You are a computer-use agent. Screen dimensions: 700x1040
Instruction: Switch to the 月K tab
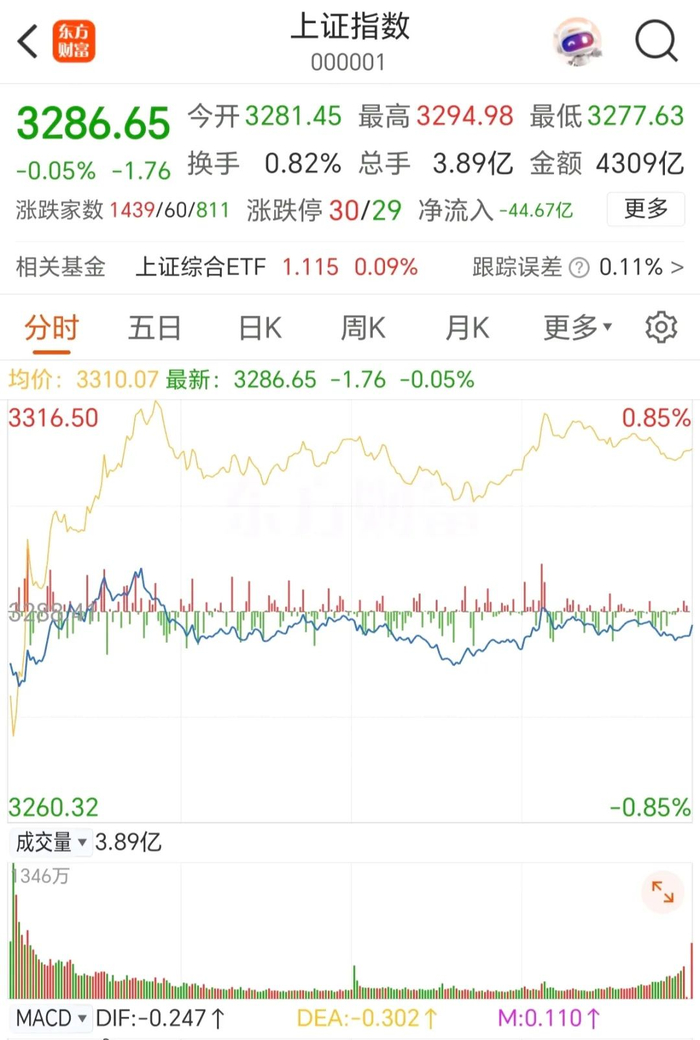(467, 328)
